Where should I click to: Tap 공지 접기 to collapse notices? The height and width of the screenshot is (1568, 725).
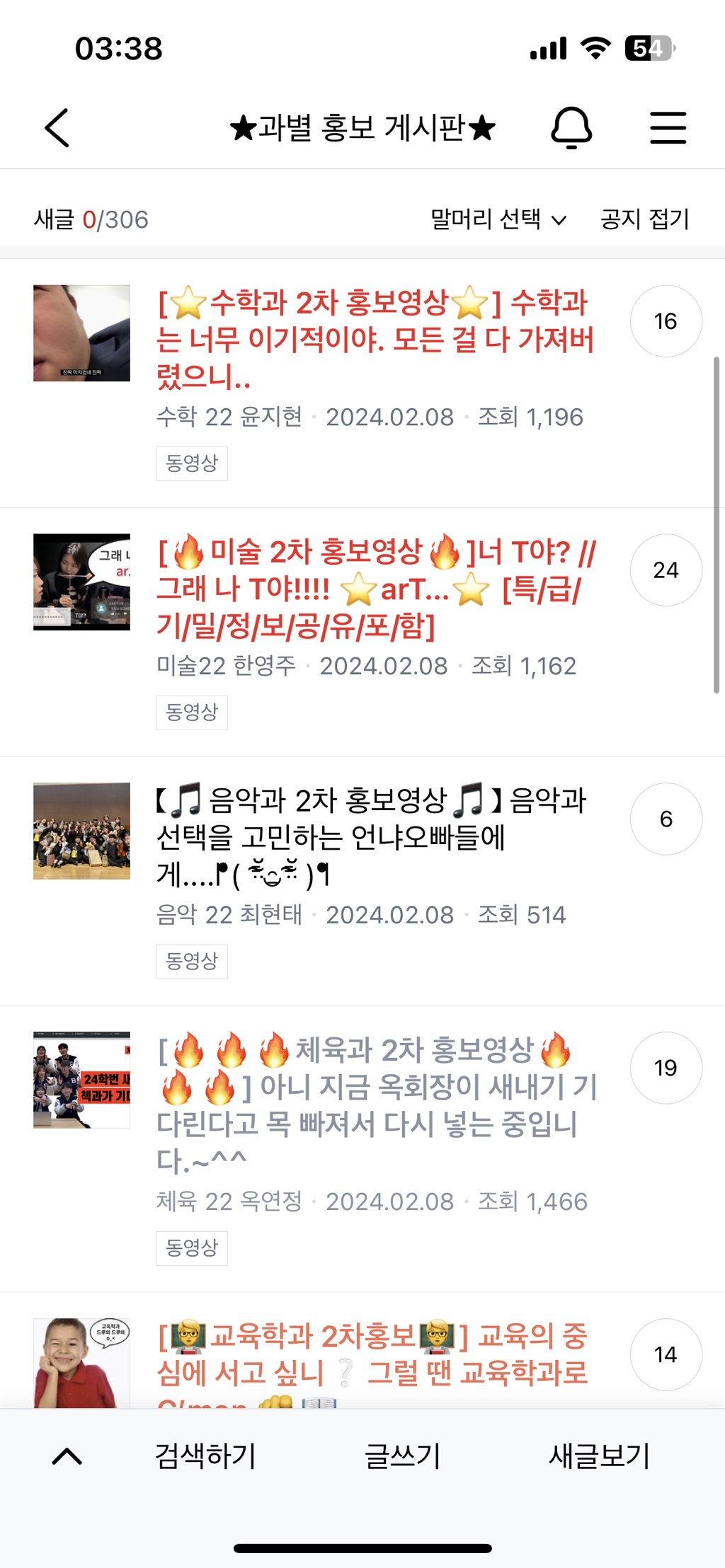tap(645, 219)
